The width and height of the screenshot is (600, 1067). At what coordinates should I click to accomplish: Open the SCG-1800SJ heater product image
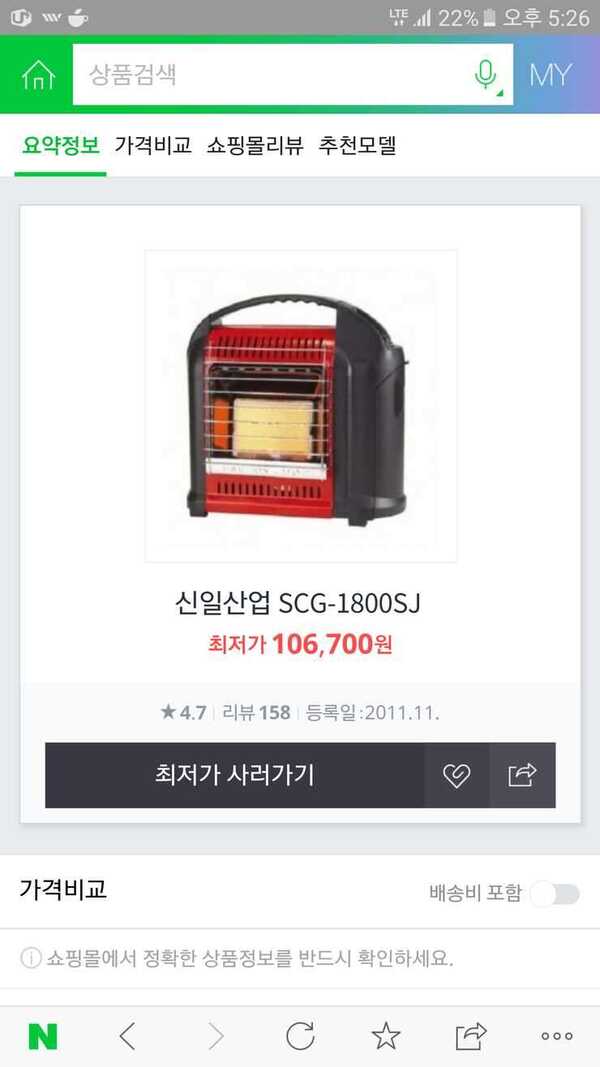click(x=301, y=406)
